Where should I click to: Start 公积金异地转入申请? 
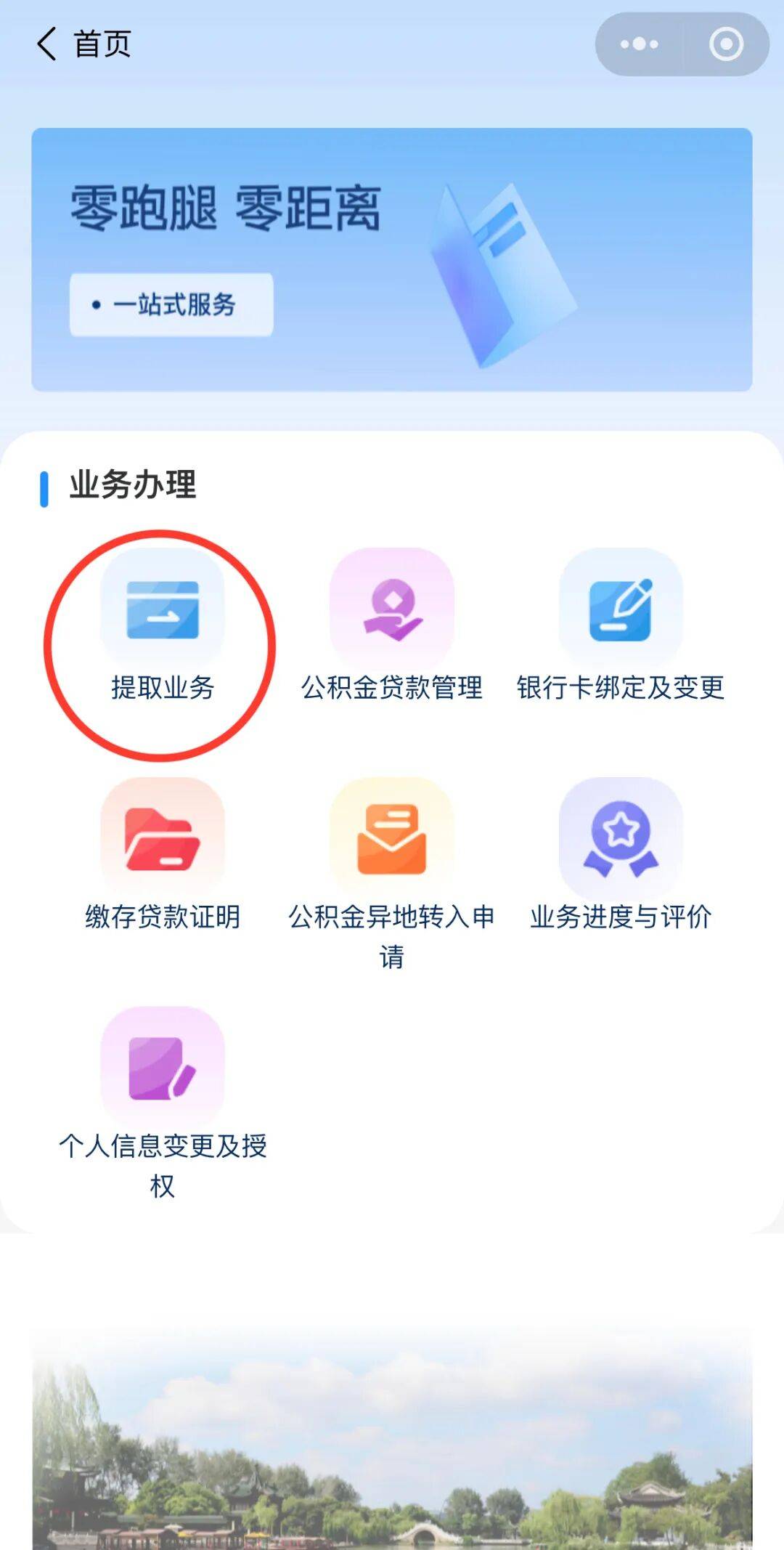click(392, 864)
